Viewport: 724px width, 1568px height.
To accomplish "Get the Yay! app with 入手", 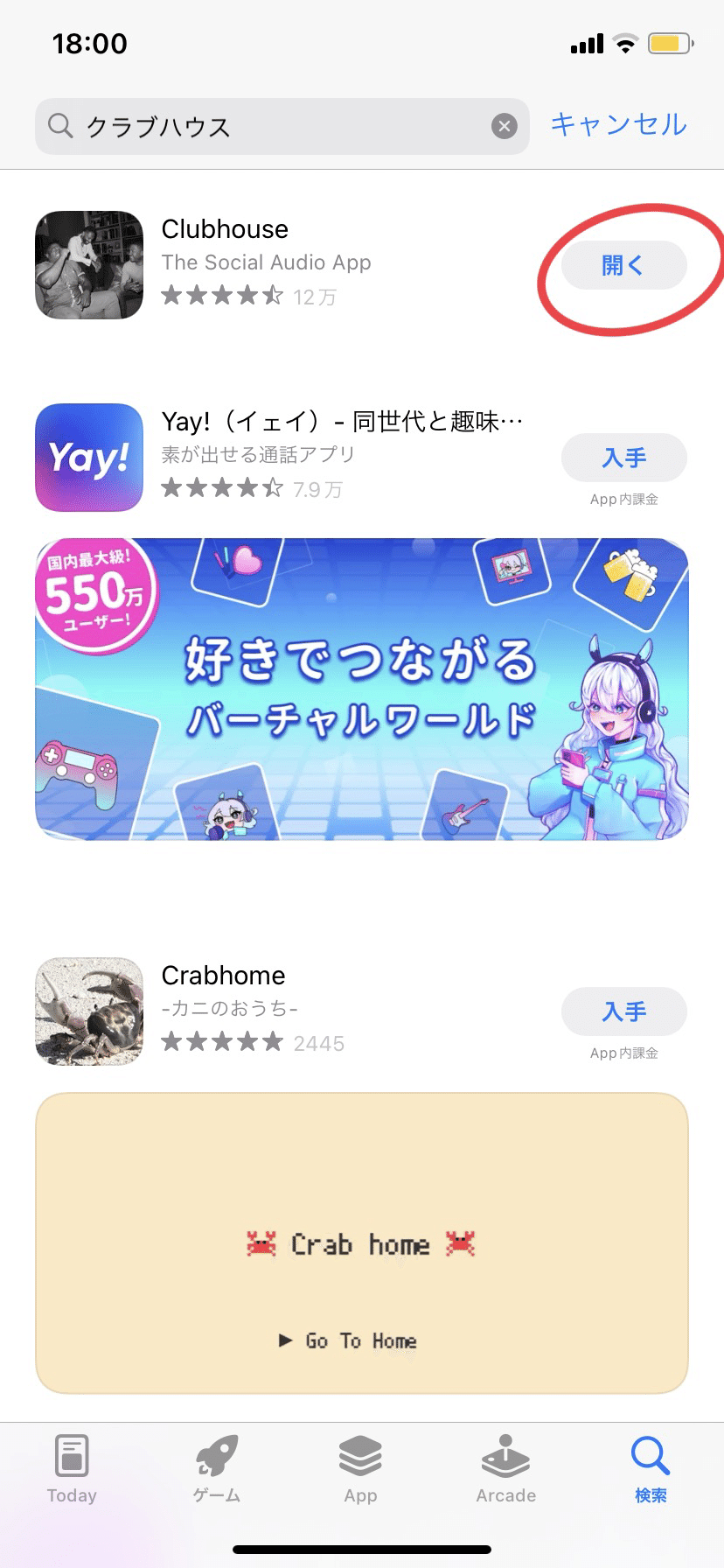I will coord(623,458).
